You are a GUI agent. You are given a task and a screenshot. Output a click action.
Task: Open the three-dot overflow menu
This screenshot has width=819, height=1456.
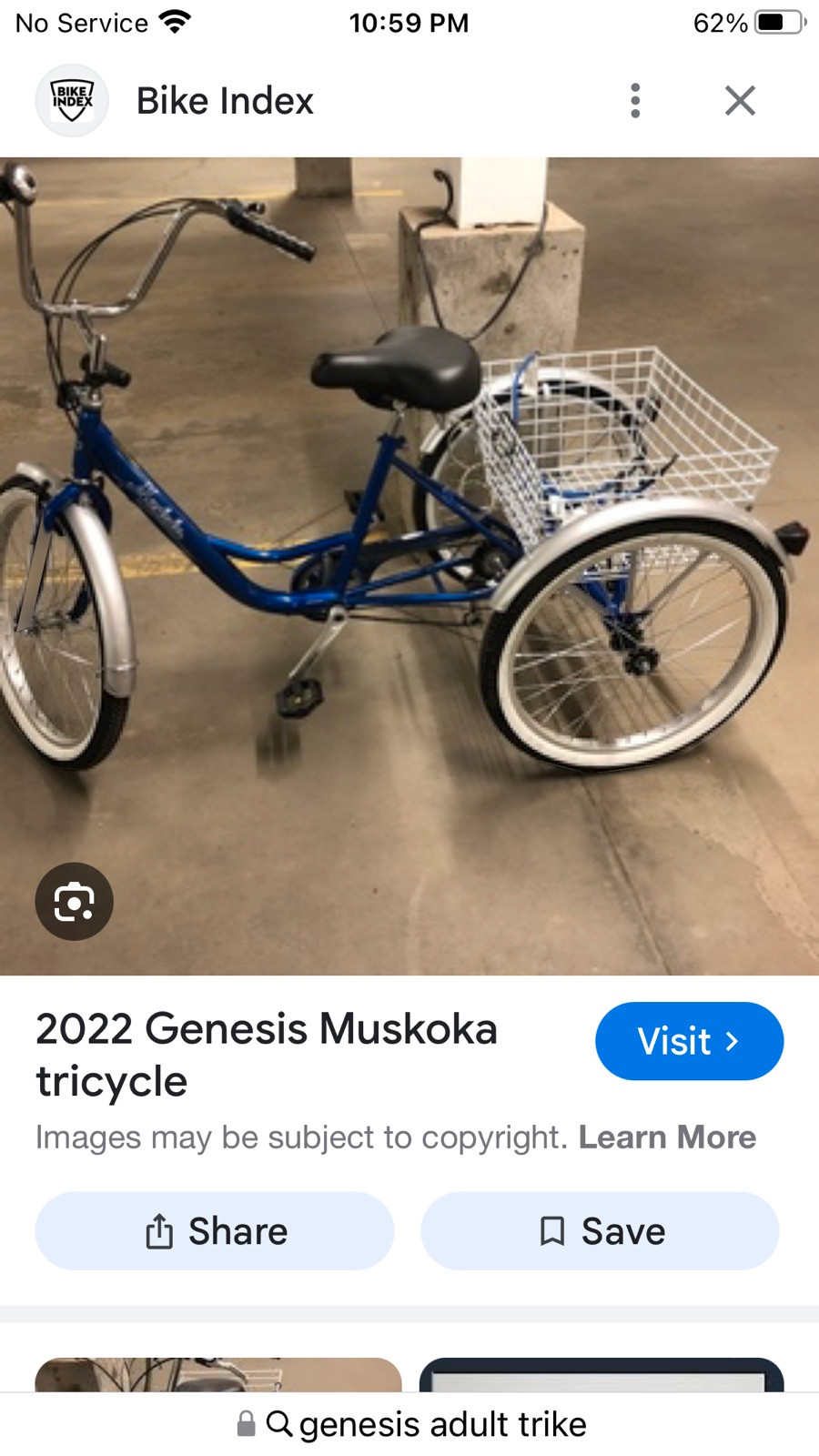point(635,100)
